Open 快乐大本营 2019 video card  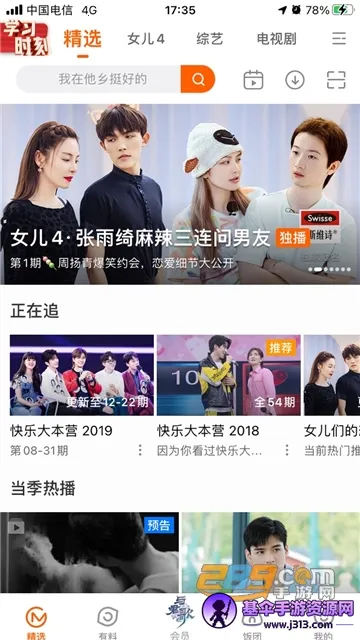[x=82, y=375]
